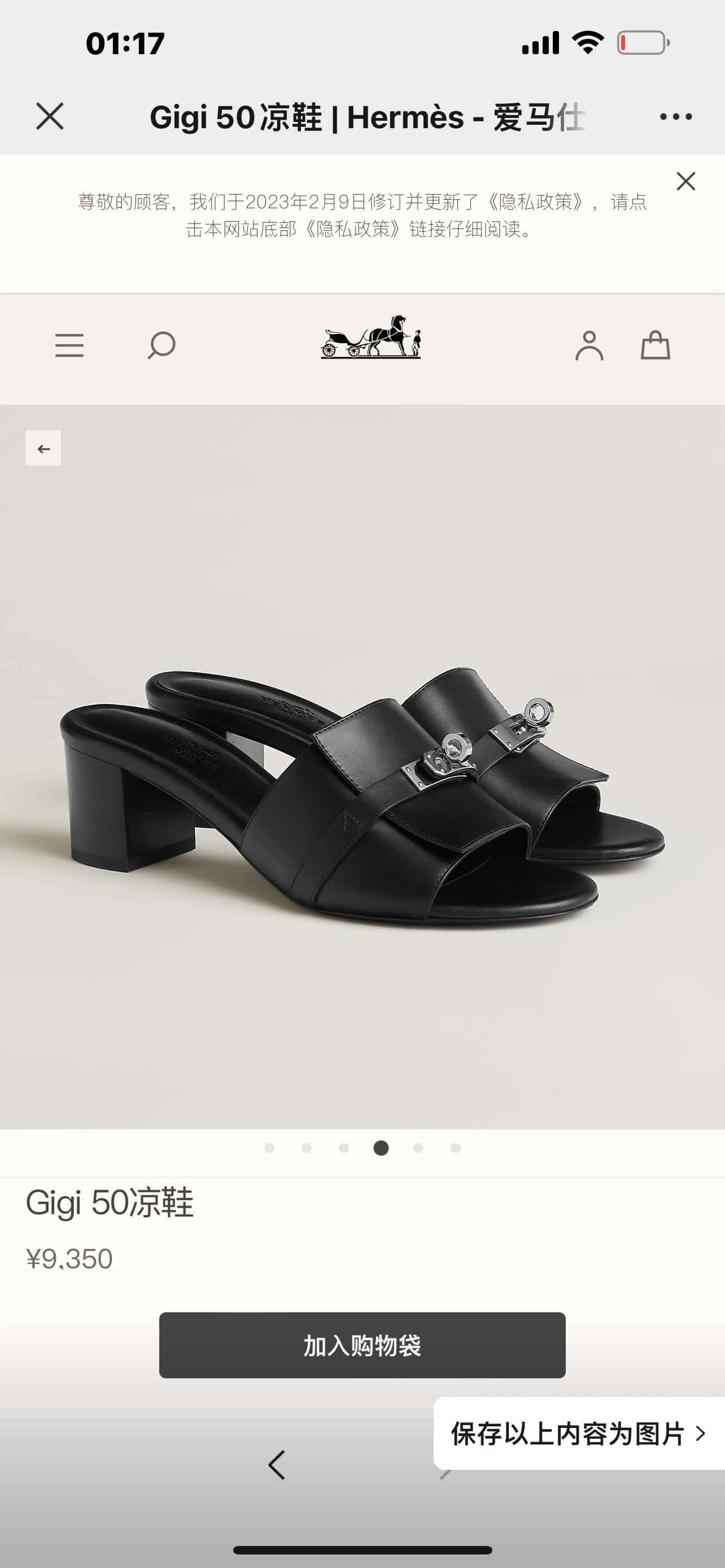The image size is (725, 1568).
Task: Go to Hermès home via carriage logo
Action: (371, 337)
